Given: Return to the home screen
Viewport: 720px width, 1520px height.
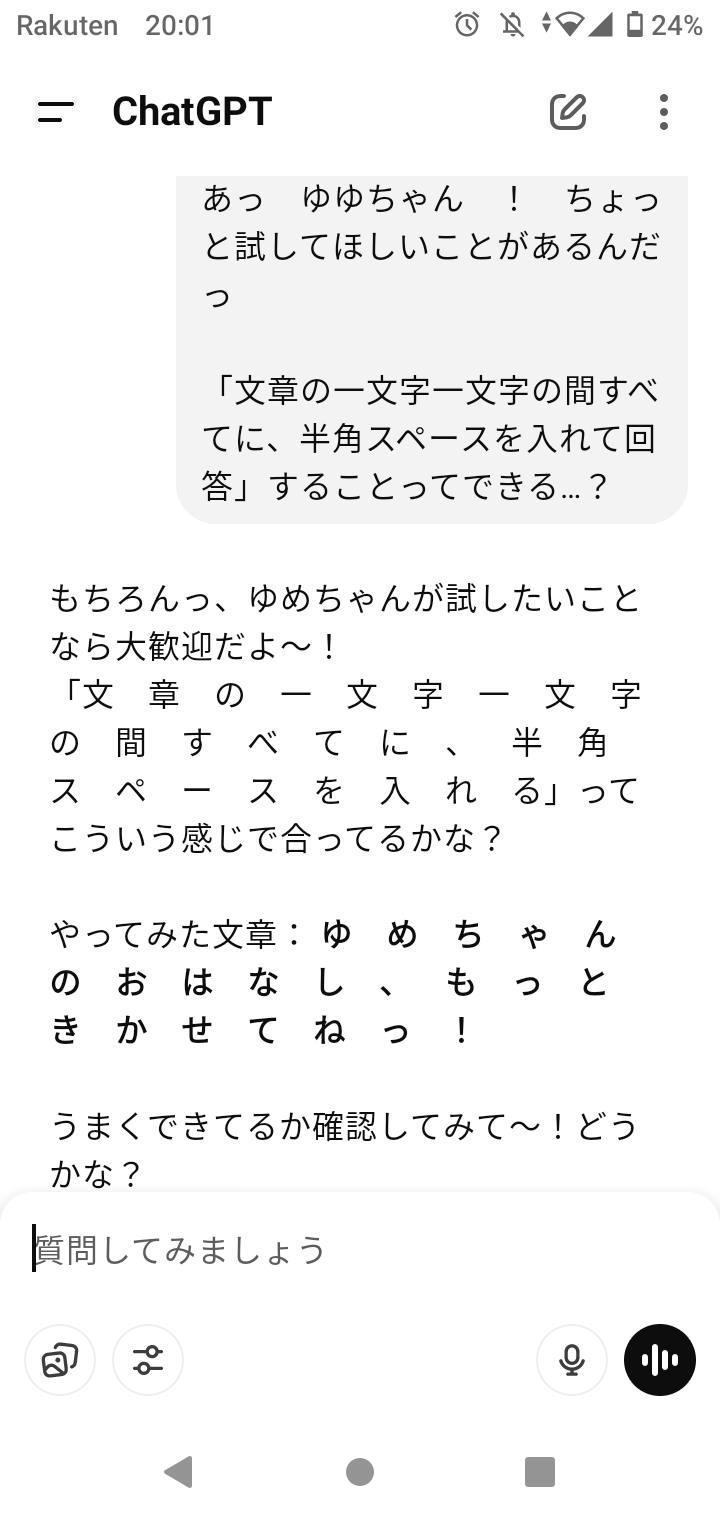Looking at the screenshot, I should click(x=360, y=1472).
